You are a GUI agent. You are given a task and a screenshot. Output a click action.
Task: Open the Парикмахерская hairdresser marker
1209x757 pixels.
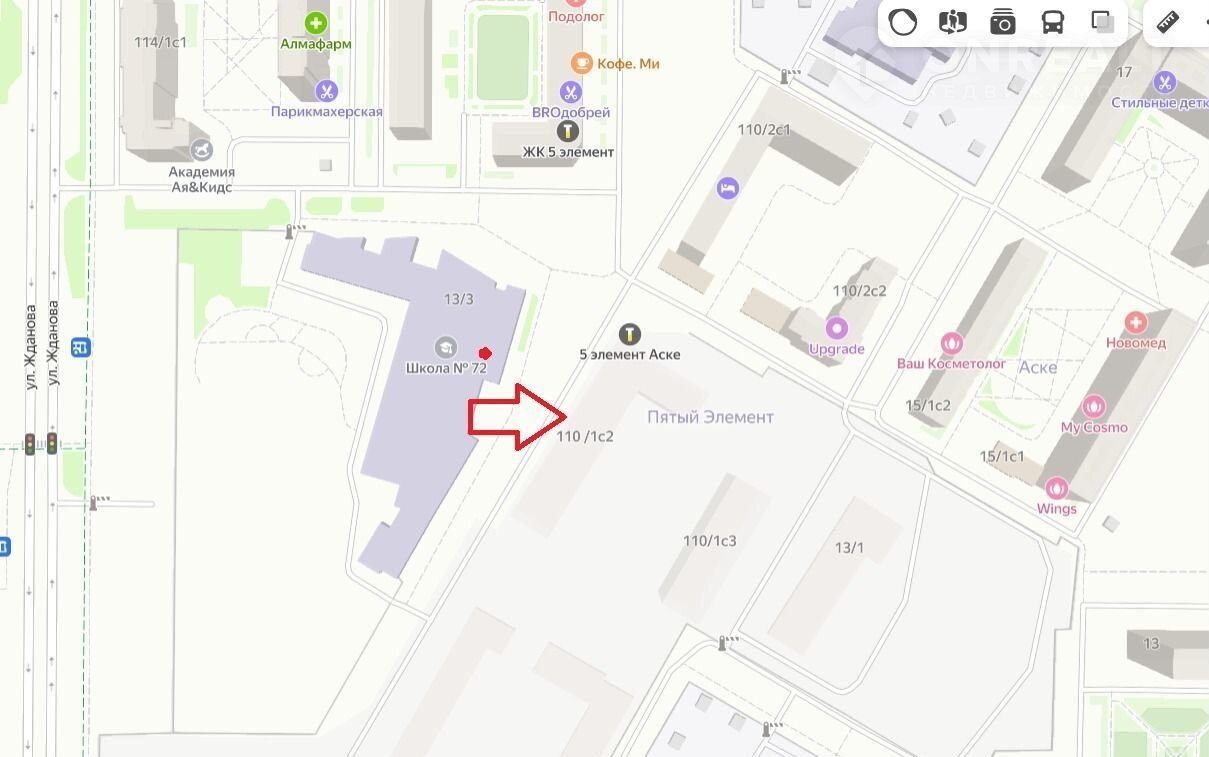pos(326,92)
